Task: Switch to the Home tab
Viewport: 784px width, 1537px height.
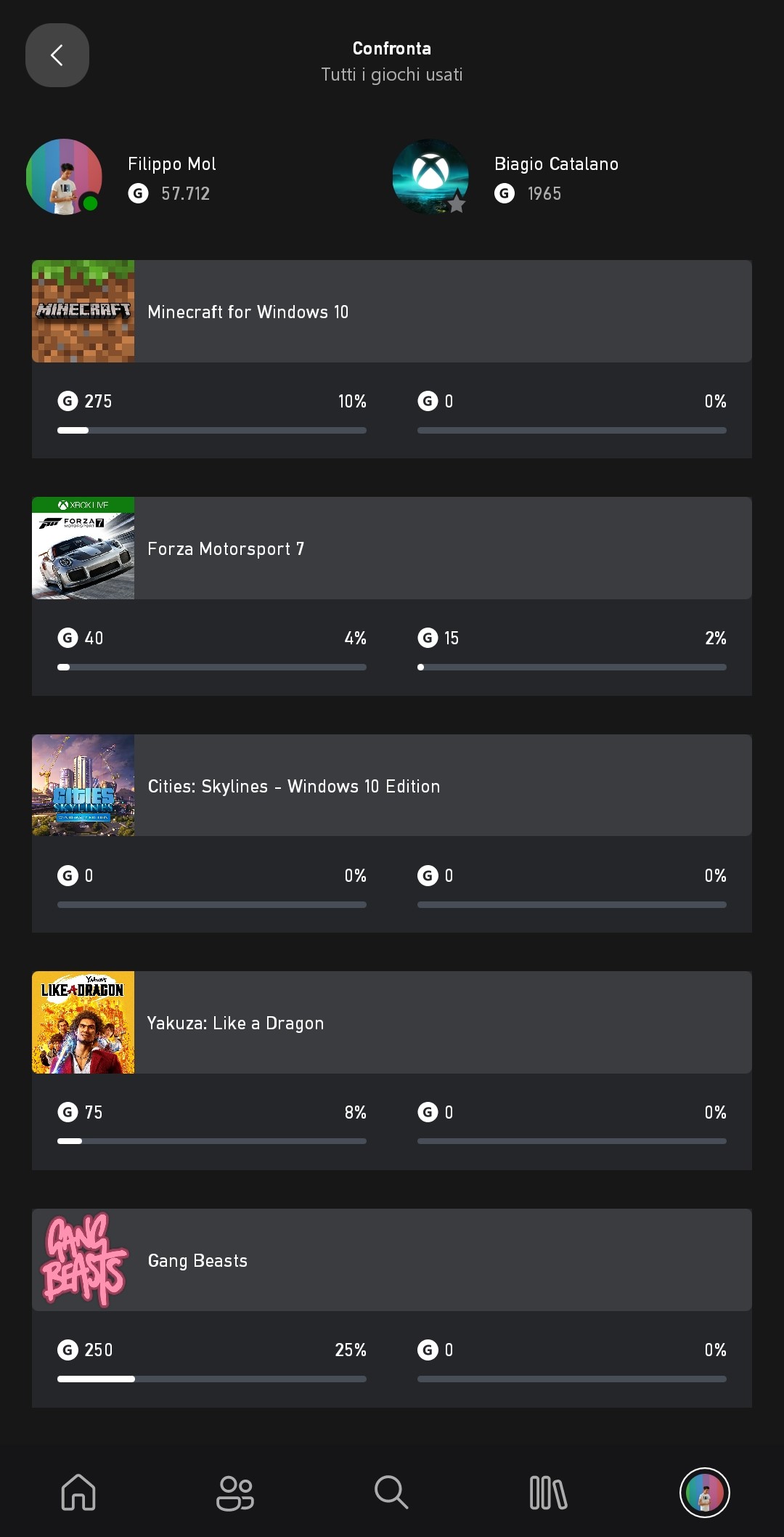Action: [78, 1493]
